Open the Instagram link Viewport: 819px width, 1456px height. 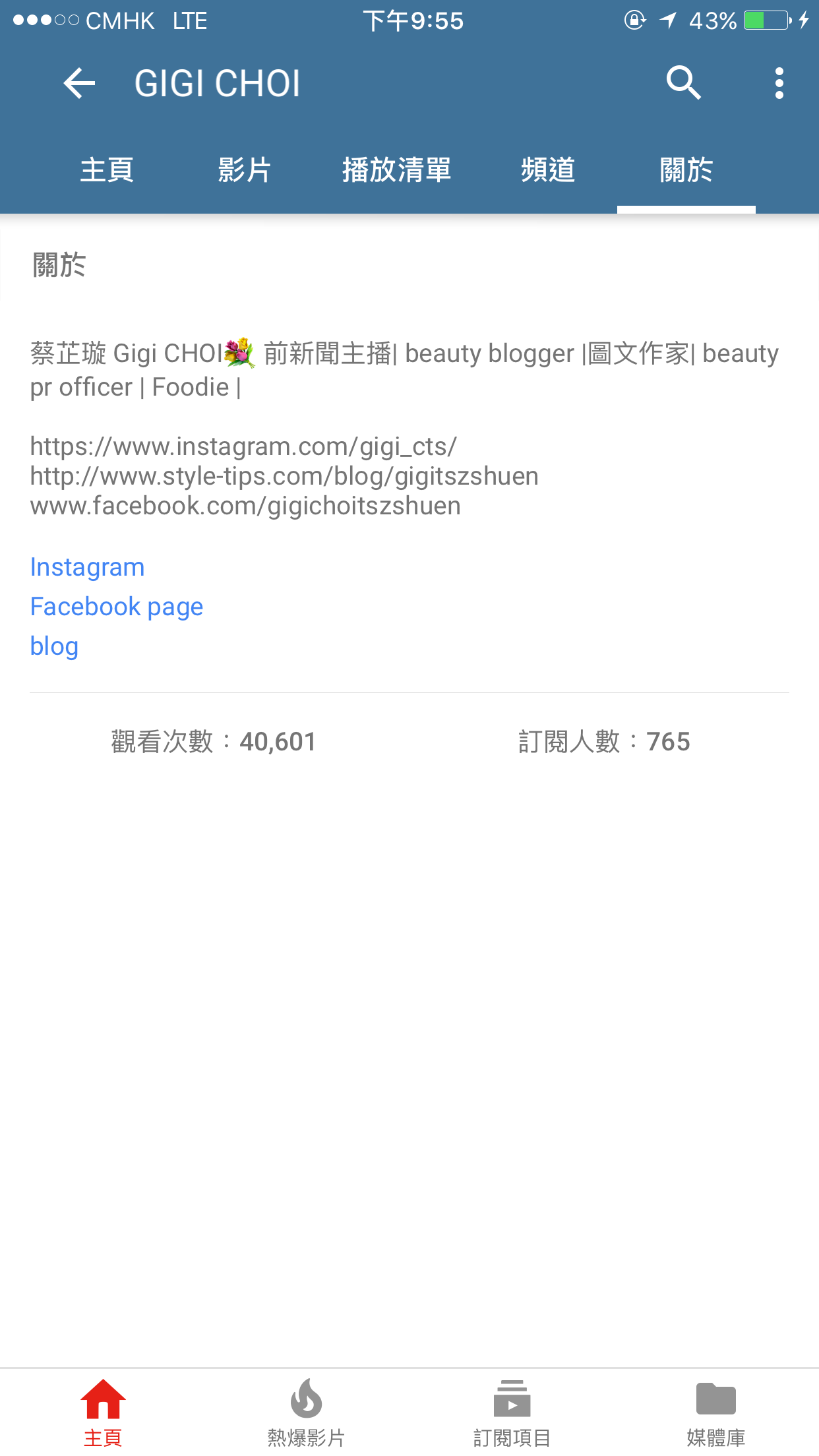click(87, 567)
